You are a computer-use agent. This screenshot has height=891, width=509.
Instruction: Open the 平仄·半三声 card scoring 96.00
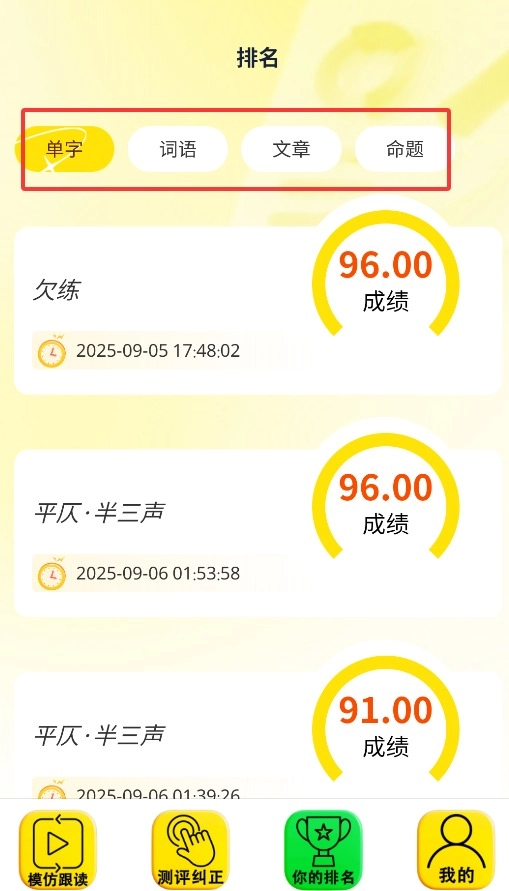pos(258,533)
